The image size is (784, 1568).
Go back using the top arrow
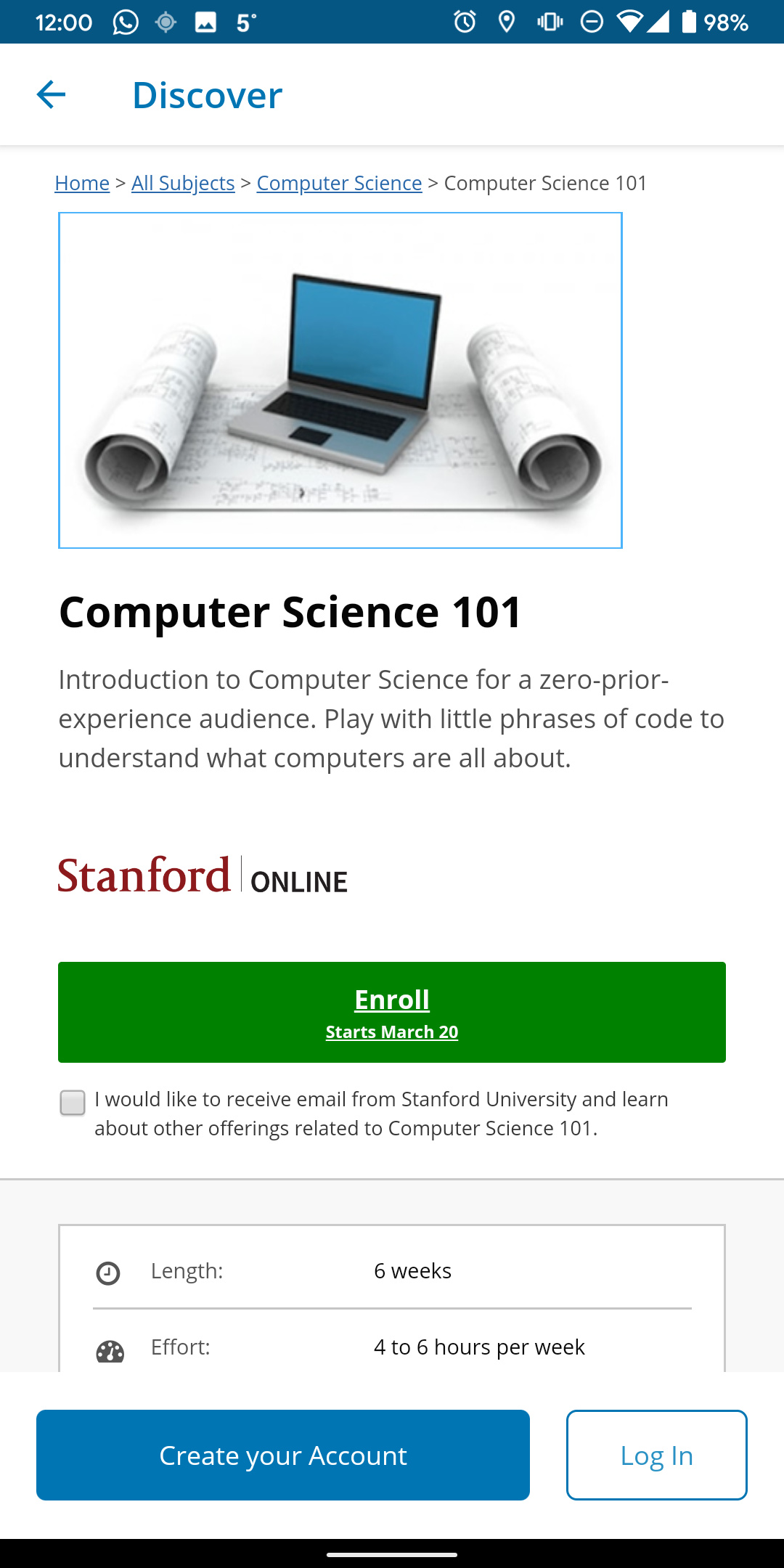pyautogui.click(x=51, y=94)
